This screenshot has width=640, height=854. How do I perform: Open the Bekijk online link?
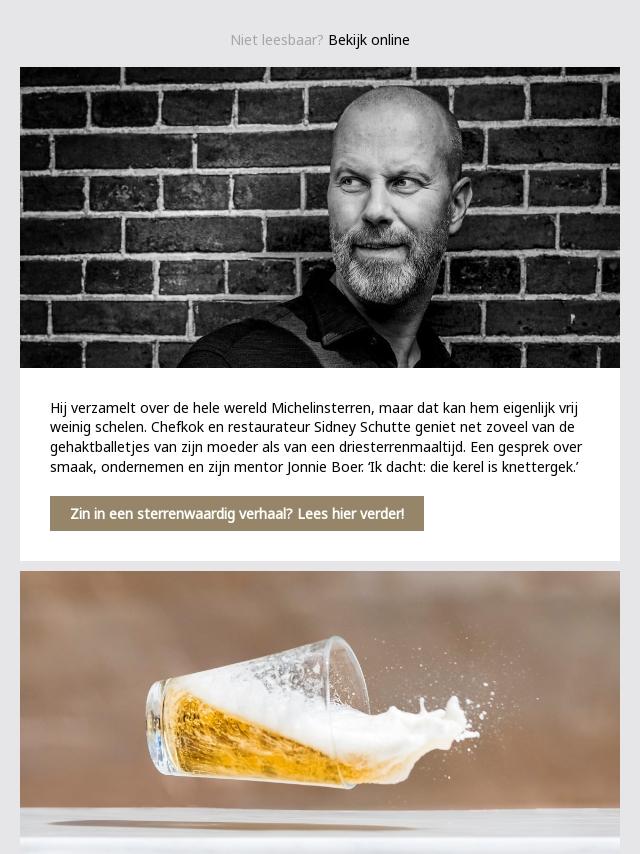coord(369,40)
